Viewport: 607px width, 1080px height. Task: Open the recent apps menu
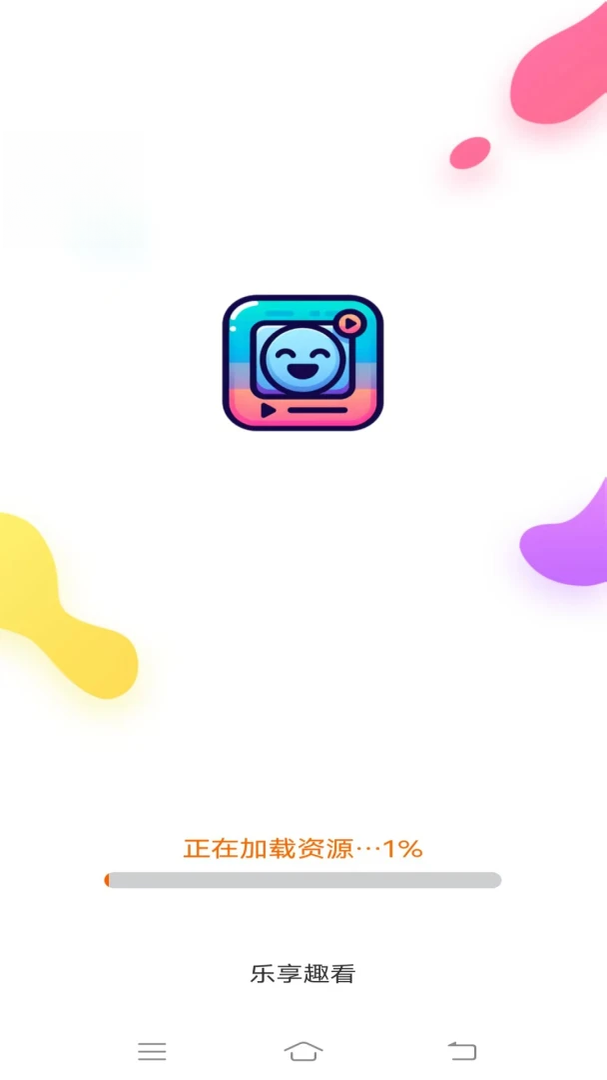pyautogui.click(x=152, y=1050)
